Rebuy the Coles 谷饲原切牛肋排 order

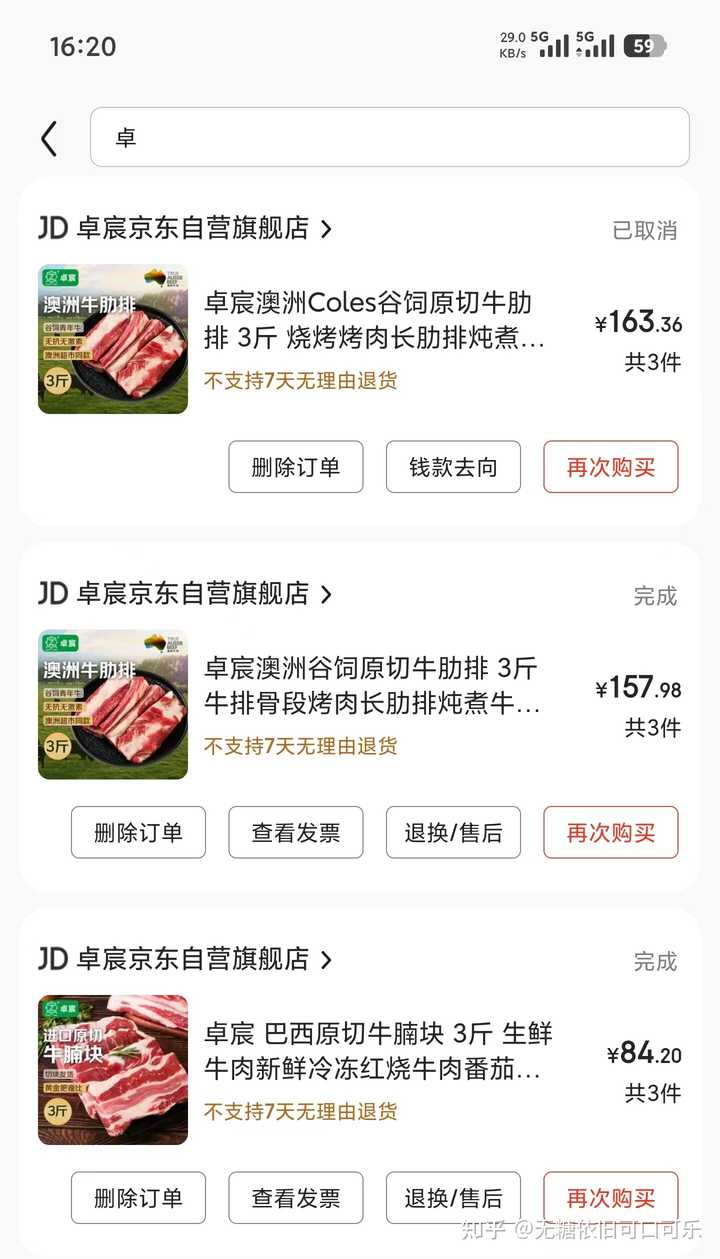[610, 467]
